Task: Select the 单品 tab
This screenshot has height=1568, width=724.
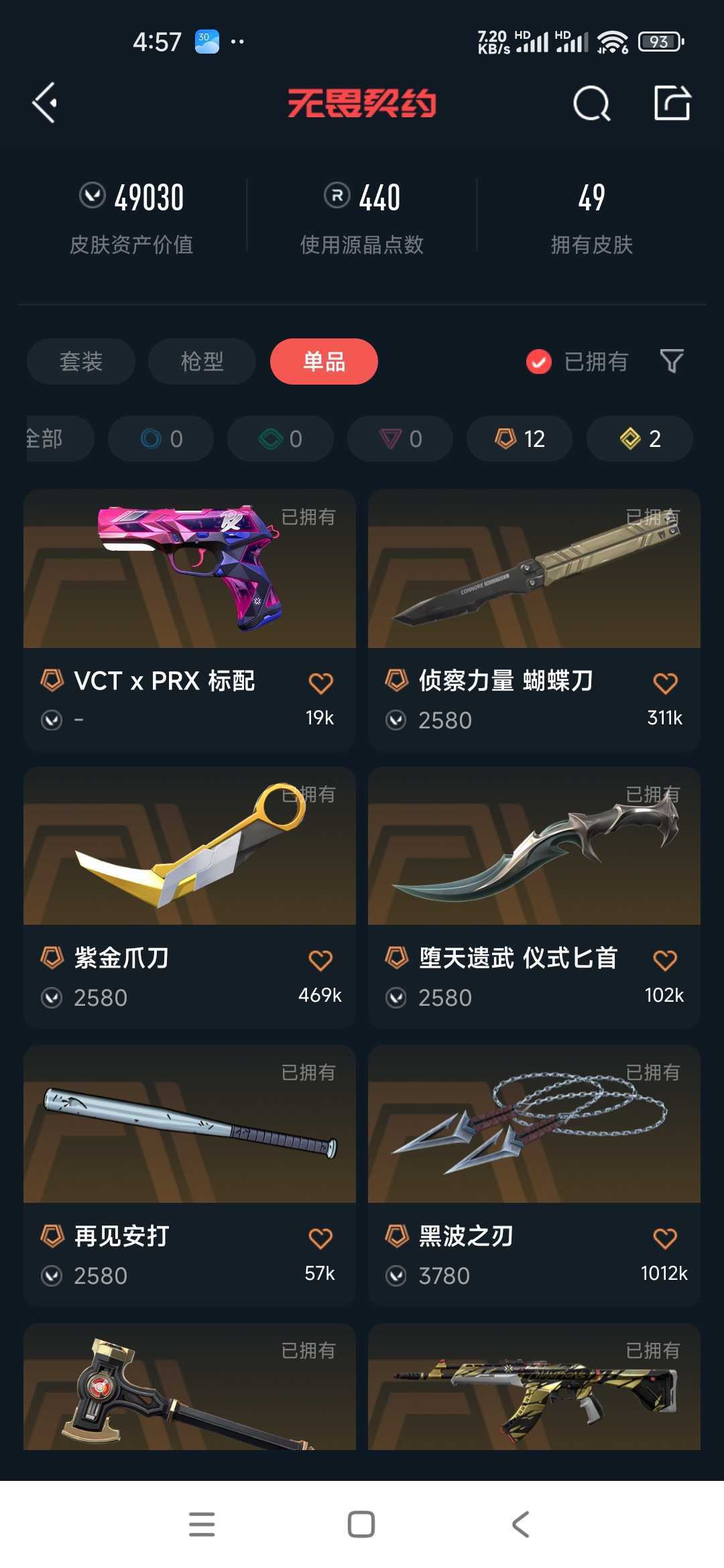Action: tap(324, 362)
